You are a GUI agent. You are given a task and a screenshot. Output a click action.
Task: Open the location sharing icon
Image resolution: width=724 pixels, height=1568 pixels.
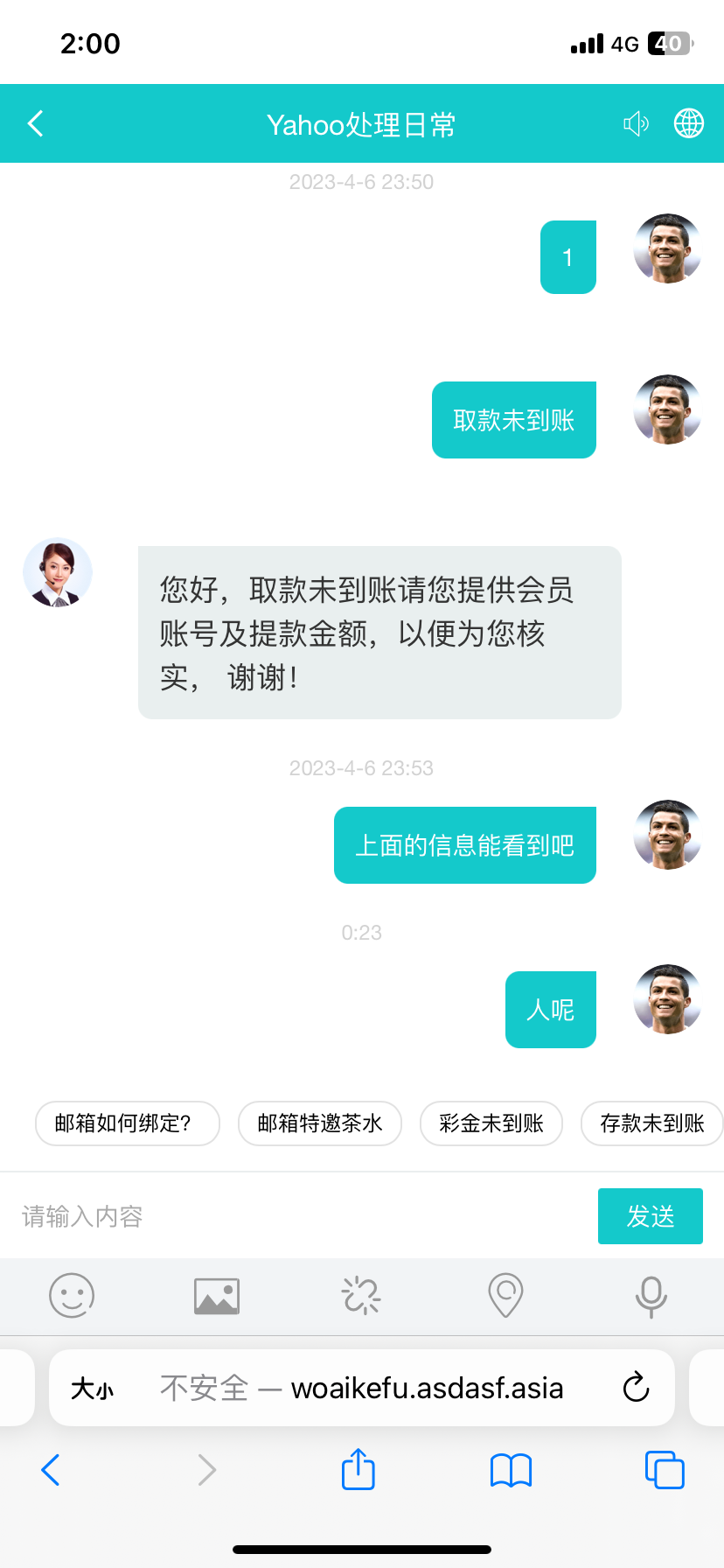506,1297
